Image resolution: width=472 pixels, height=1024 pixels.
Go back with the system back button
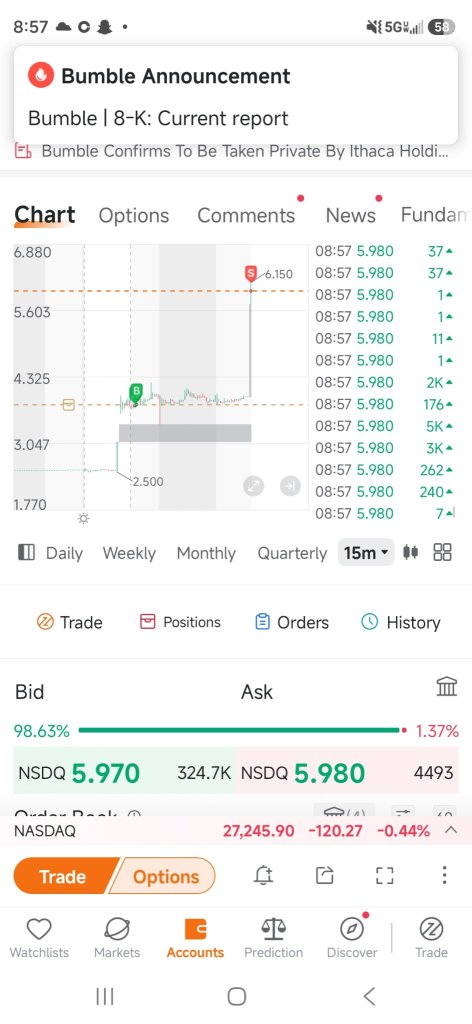tap(369, 996)
